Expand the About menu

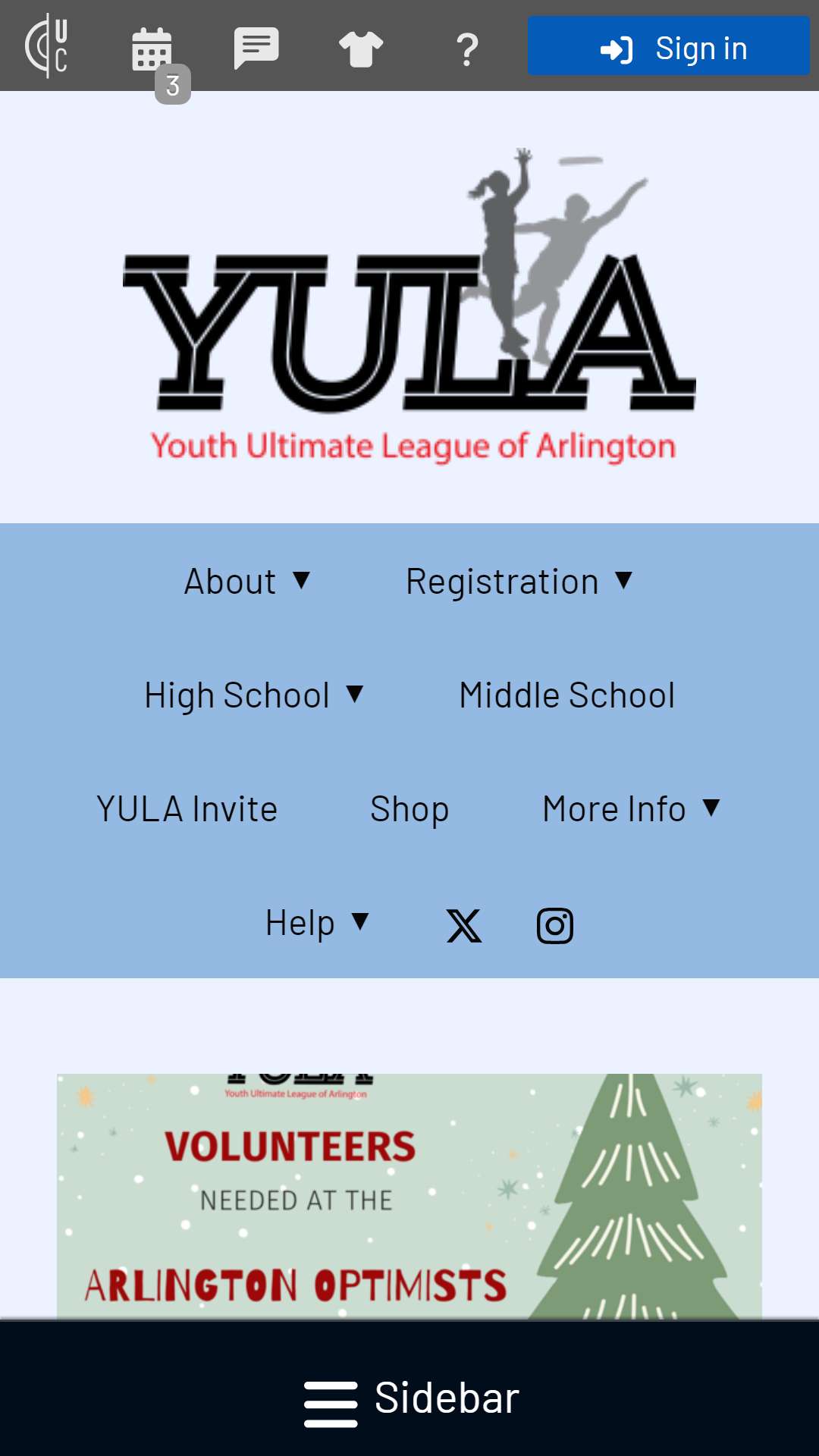tap(247, 582)
